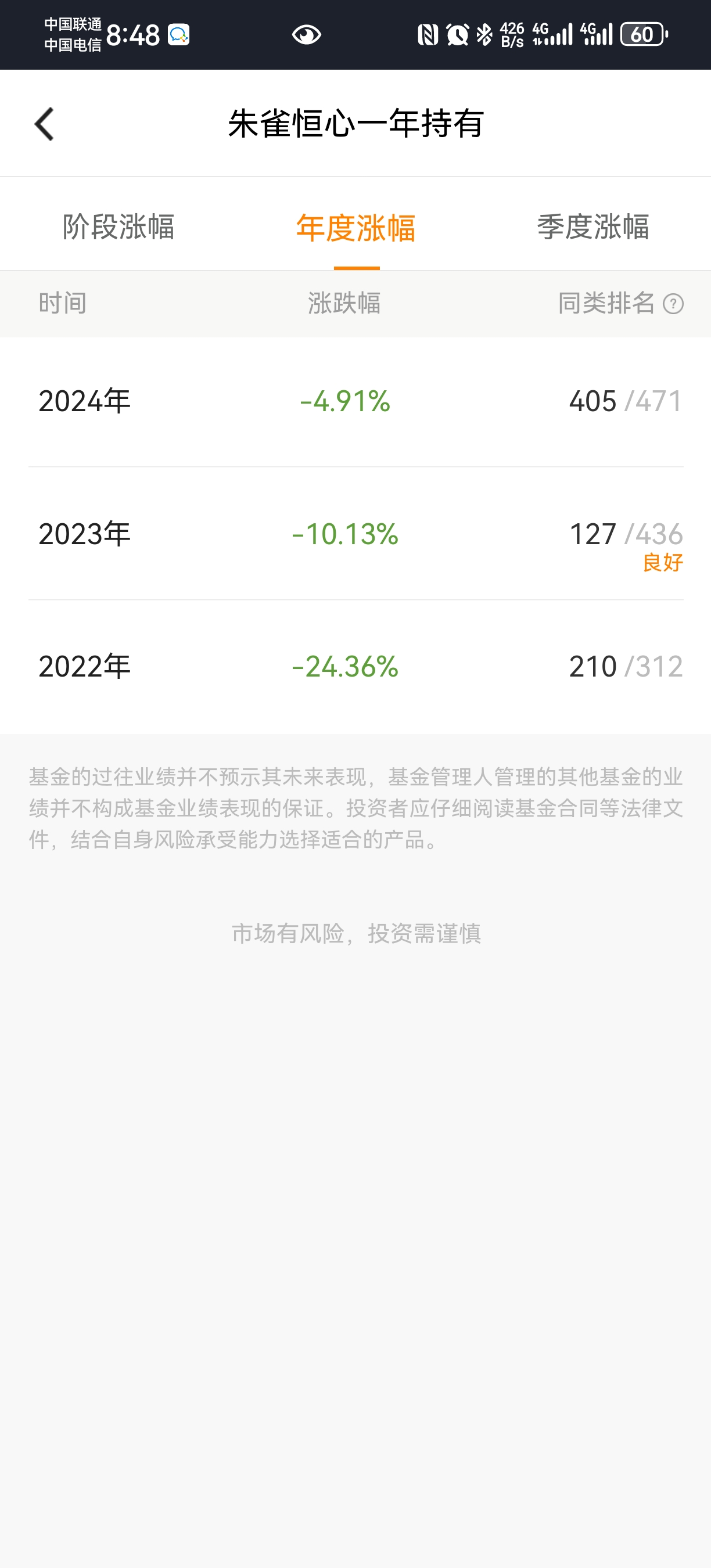Open the help icon beside 同类排名
The width and height of the screenshot is (711, 1568).
673,303
